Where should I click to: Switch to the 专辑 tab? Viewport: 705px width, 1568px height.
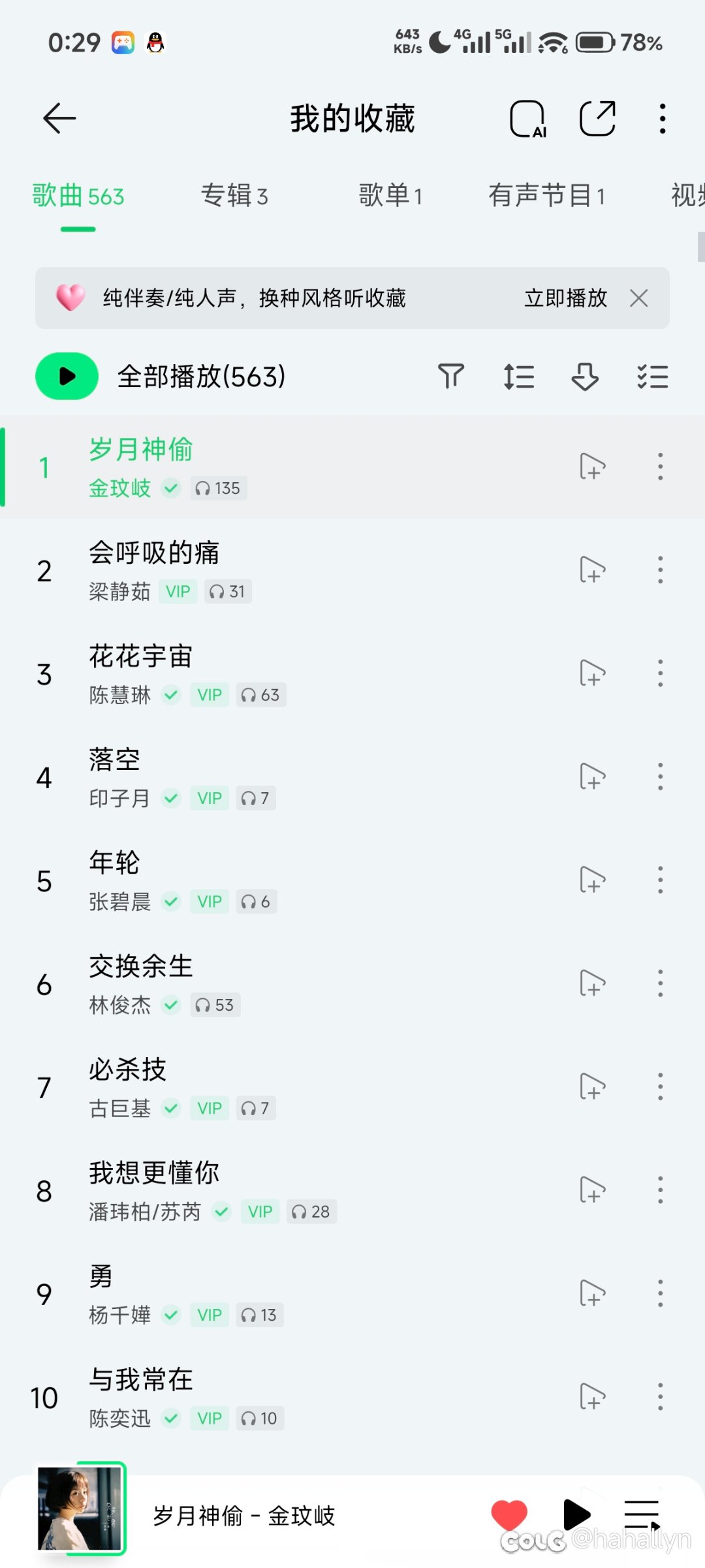point(234,196)
